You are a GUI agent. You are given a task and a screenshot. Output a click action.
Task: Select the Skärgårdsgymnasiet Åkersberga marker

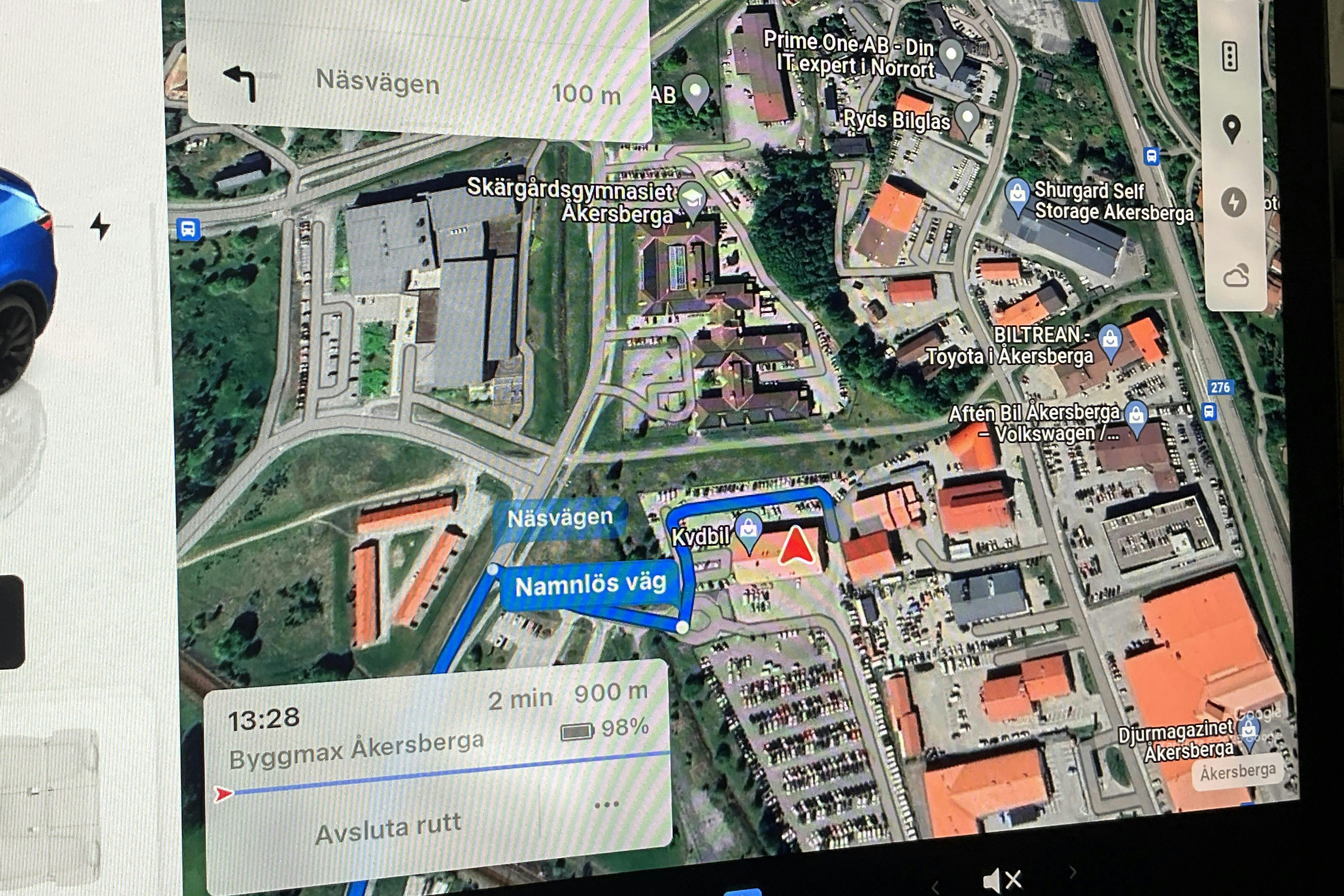[692, 200]
